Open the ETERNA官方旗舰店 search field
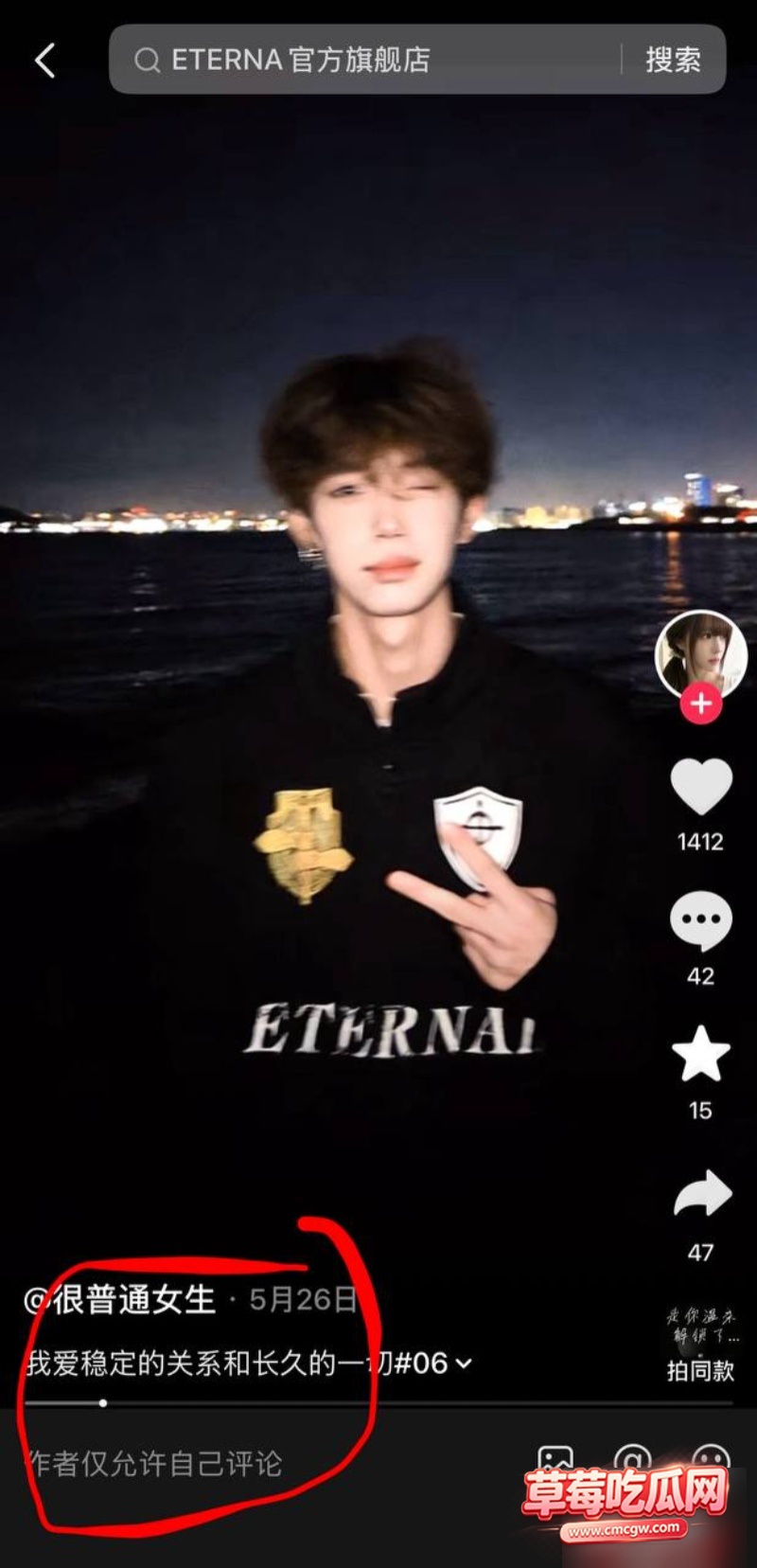Image resolution: width=757 pixels, height=1568 pixels. (364, 60)
